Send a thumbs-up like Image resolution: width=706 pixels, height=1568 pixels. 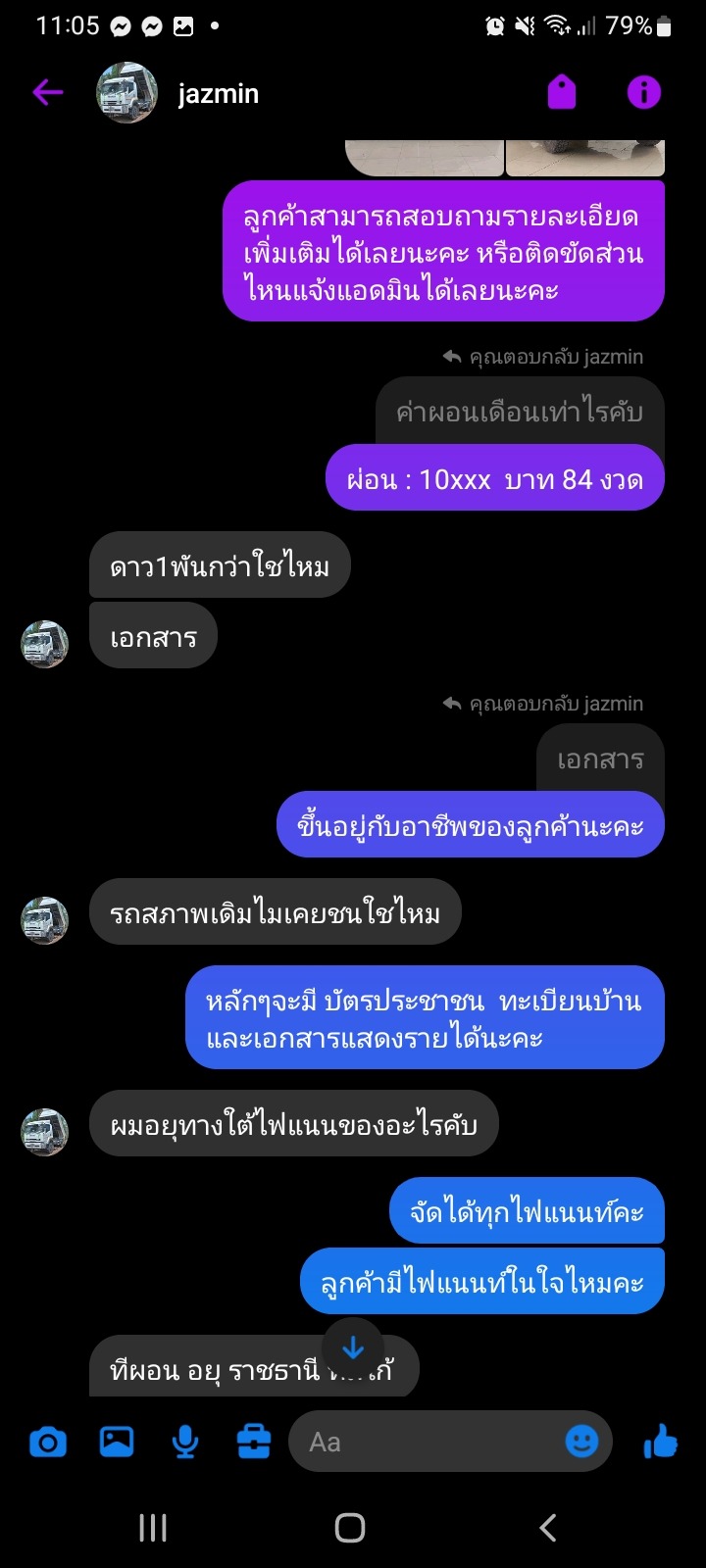(660, 1442)
